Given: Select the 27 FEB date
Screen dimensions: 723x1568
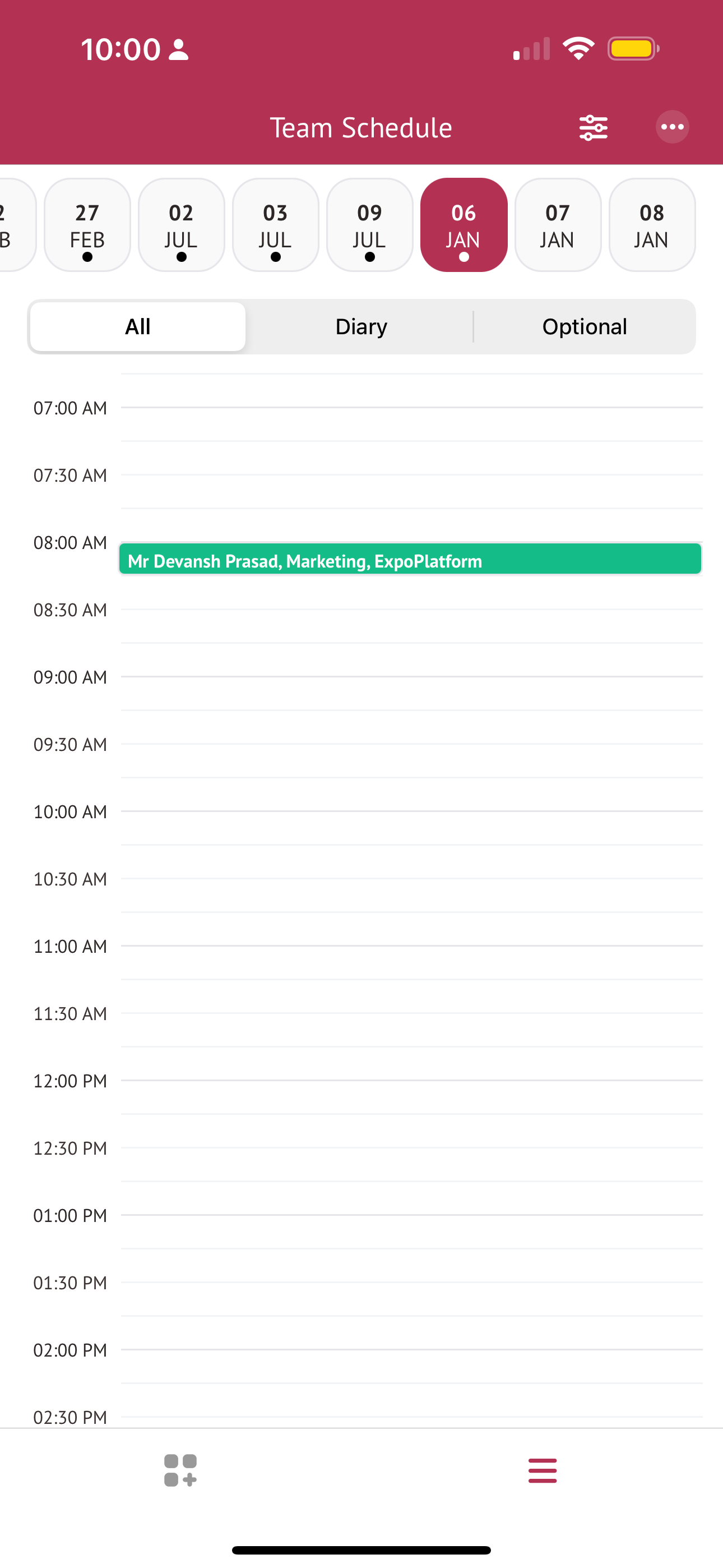Looking at the screenshot, I should pyautogui.click(x=87, y=225).
